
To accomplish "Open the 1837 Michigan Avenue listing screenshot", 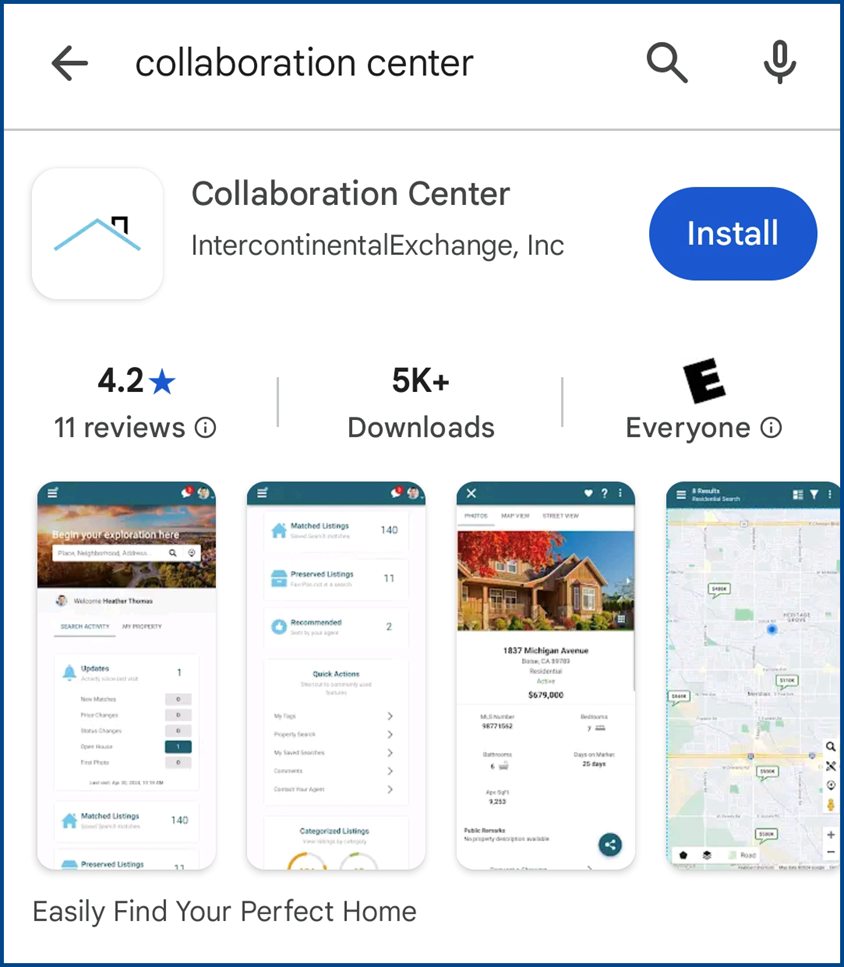I will tap(546, 675).
